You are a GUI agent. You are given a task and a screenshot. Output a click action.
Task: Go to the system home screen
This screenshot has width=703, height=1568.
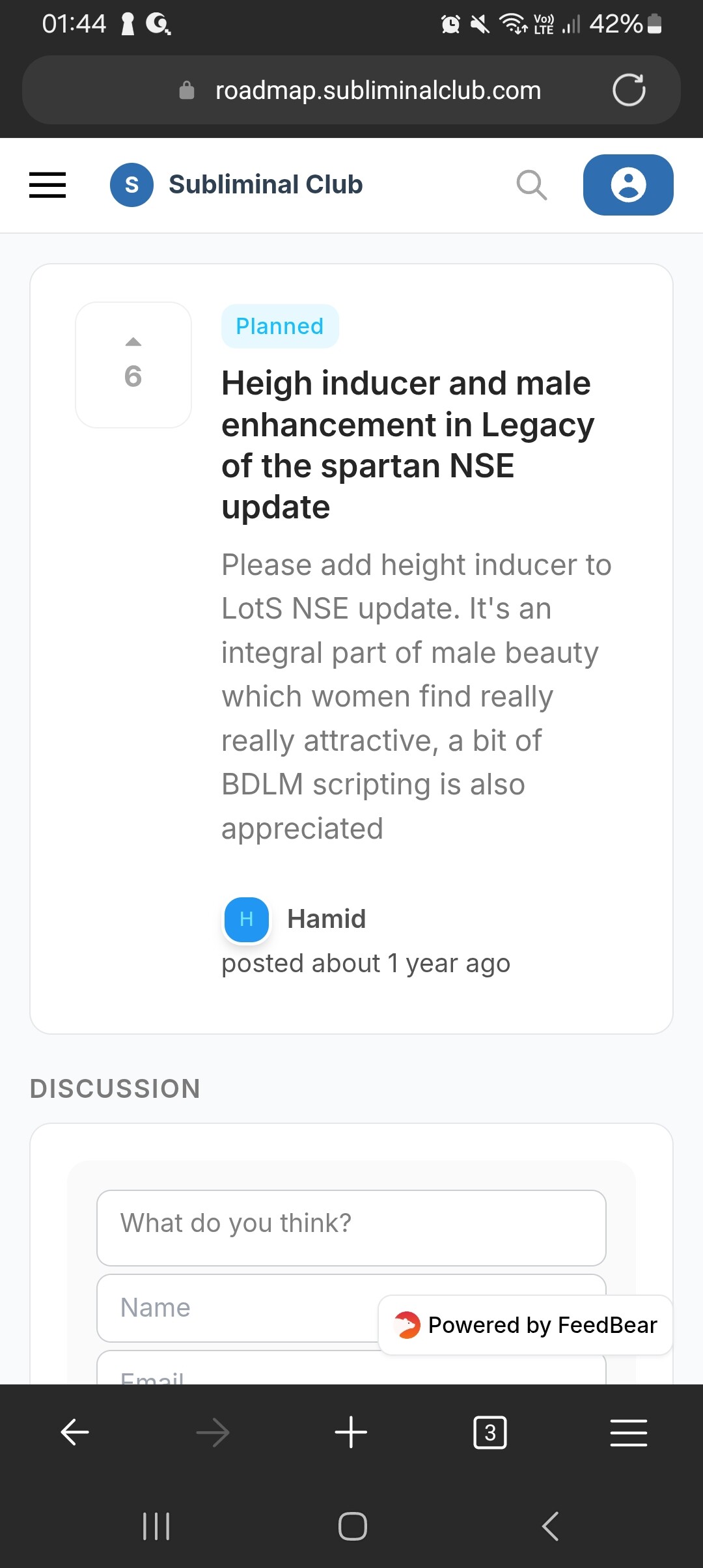coord(352,1526)
